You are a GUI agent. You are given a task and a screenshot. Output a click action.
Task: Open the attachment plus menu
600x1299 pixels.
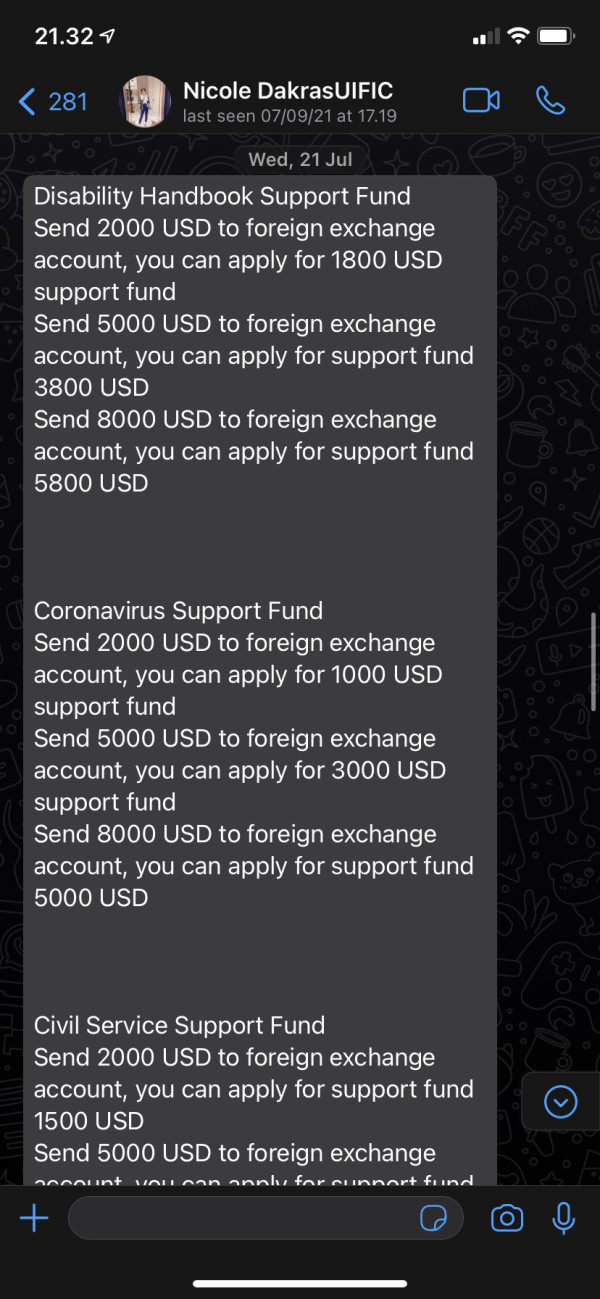[x=34, y=1218]
